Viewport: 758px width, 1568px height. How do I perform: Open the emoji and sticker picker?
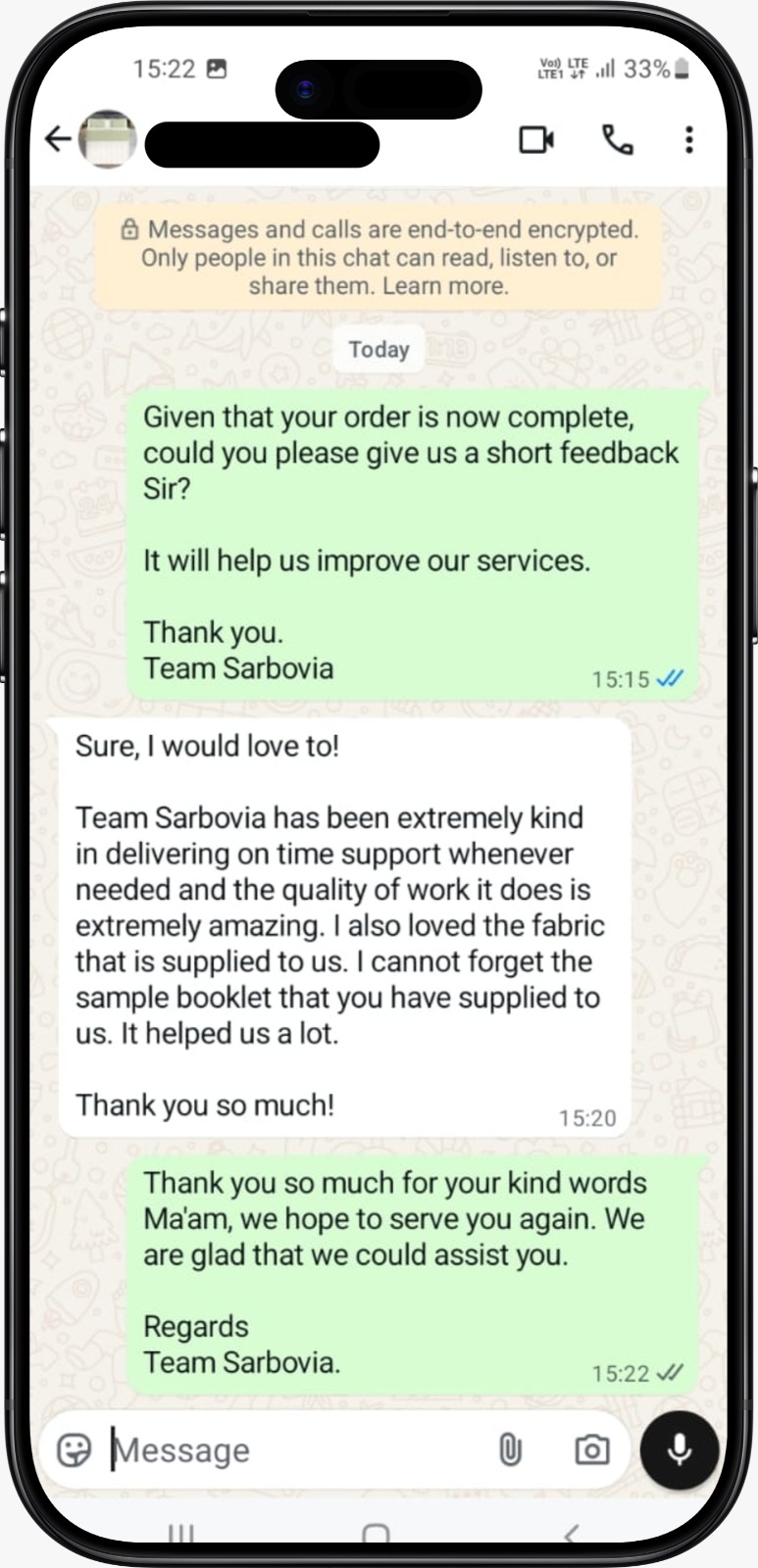coord(75,1449)
